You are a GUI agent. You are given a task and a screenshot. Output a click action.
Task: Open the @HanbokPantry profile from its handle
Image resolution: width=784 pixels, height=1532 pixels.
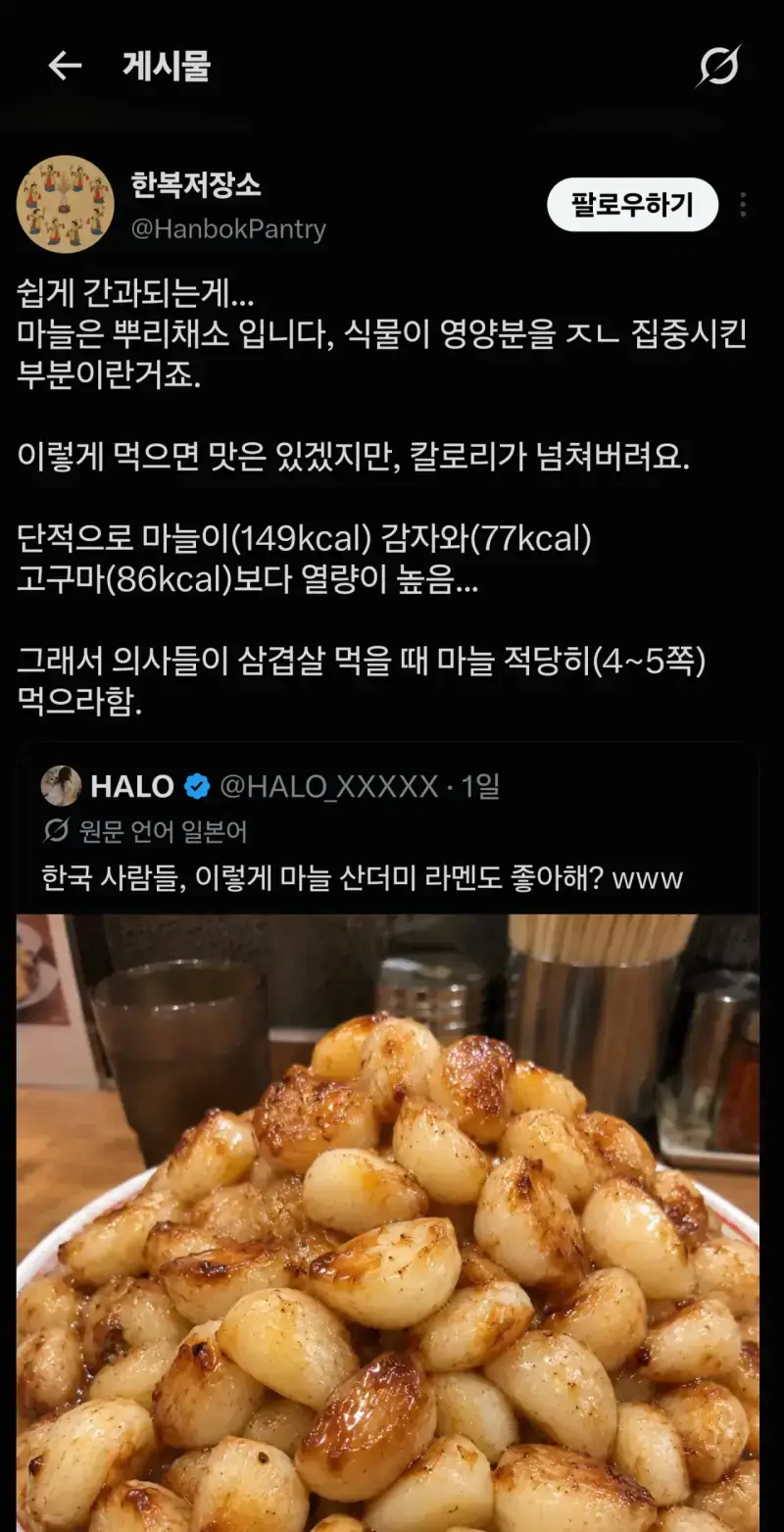(x=228, y=229)
